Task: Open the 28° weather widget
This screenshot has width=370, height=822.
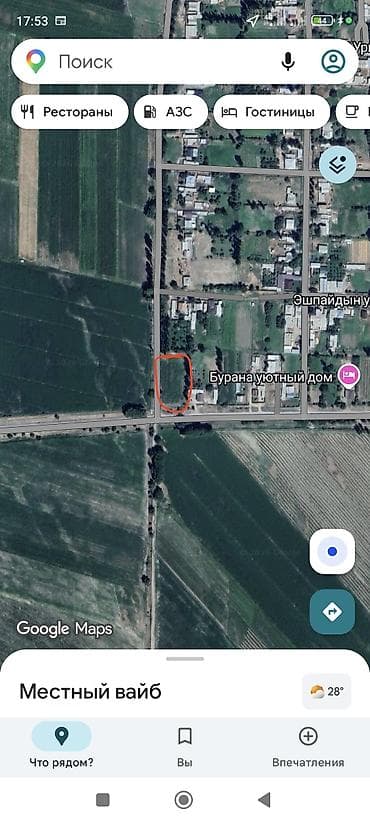Action: [x=327, y=691]
